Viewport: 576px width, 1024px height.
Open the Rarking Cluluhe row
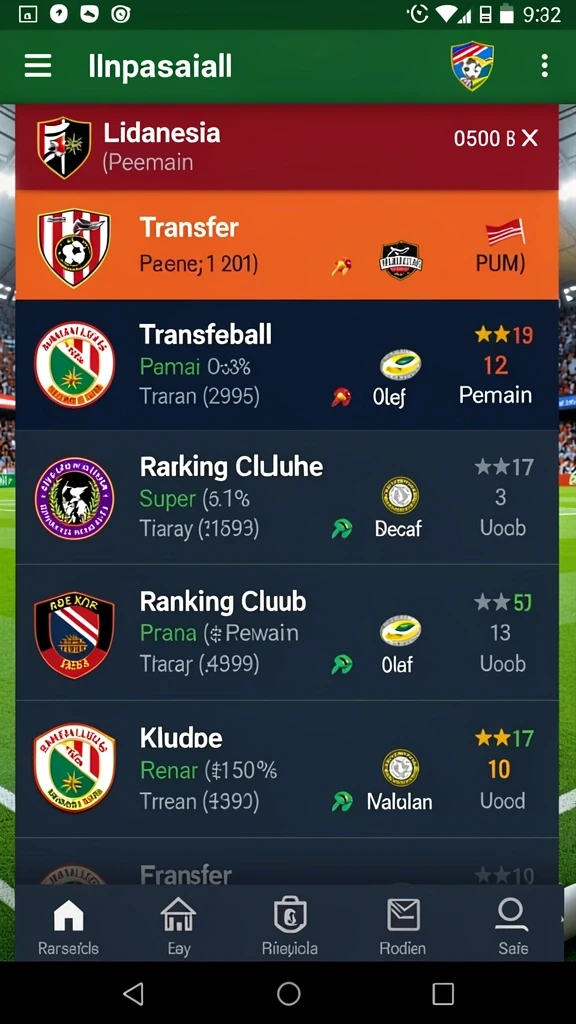pyautogui.click(x=287, y=498)
